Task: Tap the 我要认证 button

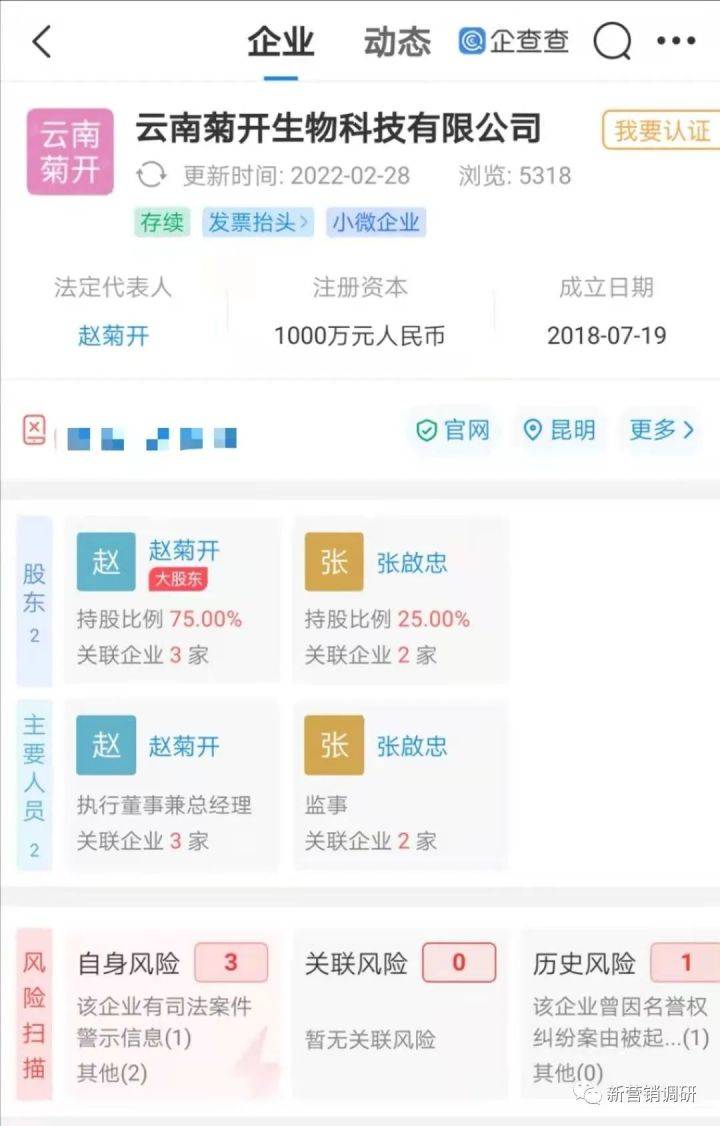Action: click(x=661, y=130)
